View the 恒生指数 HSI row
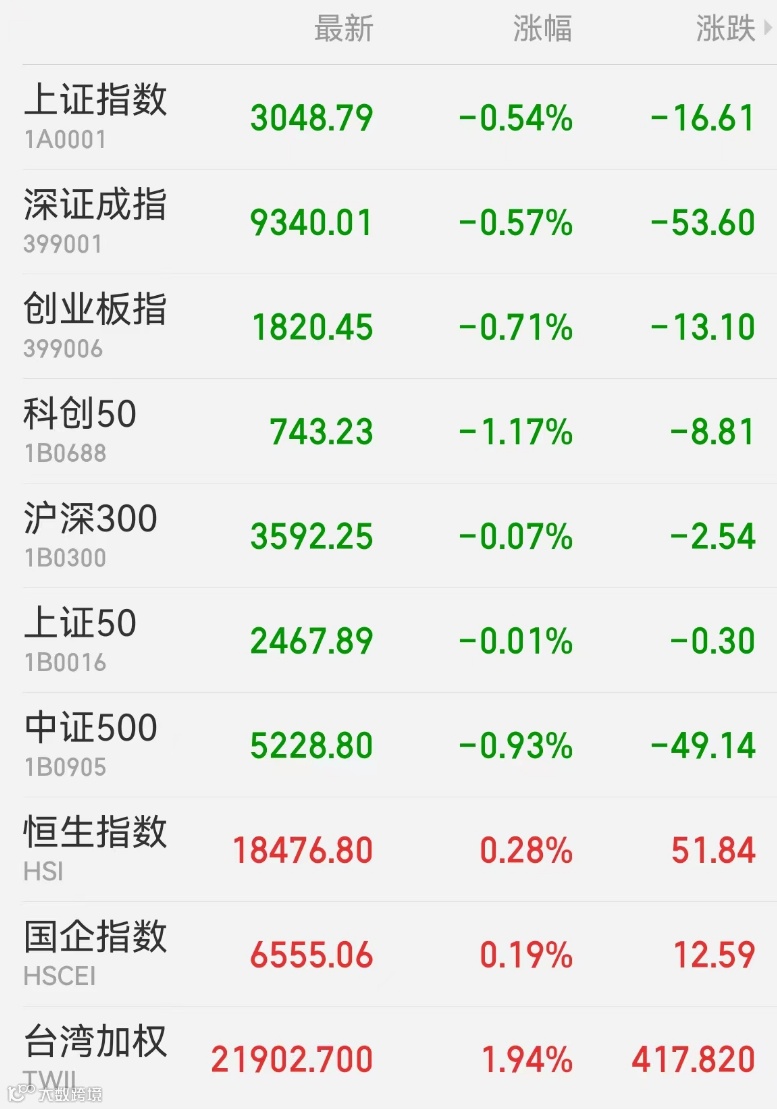 click(388, 850)
